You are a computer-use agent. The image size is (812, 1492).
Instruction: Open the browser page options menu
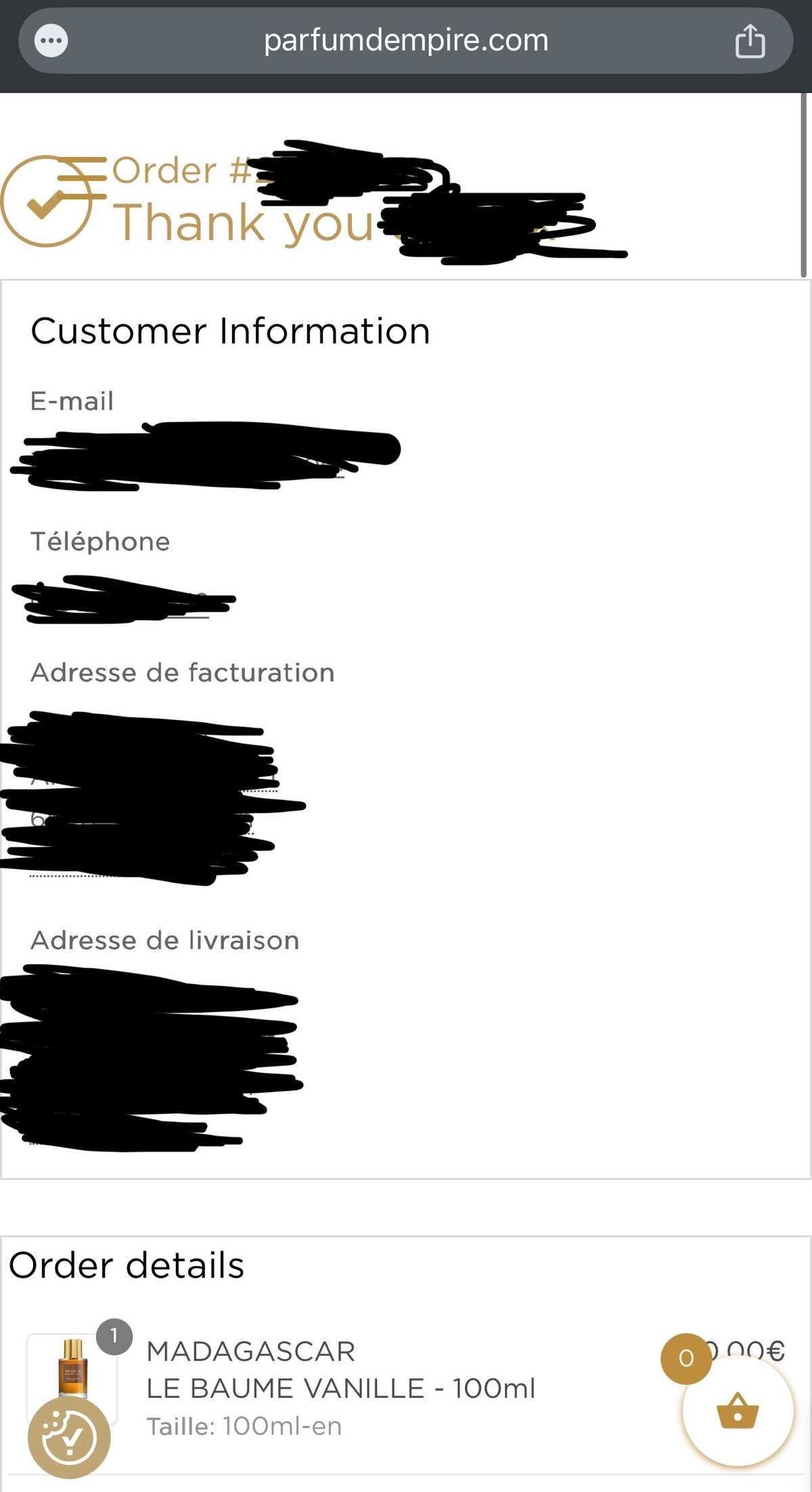51,41
